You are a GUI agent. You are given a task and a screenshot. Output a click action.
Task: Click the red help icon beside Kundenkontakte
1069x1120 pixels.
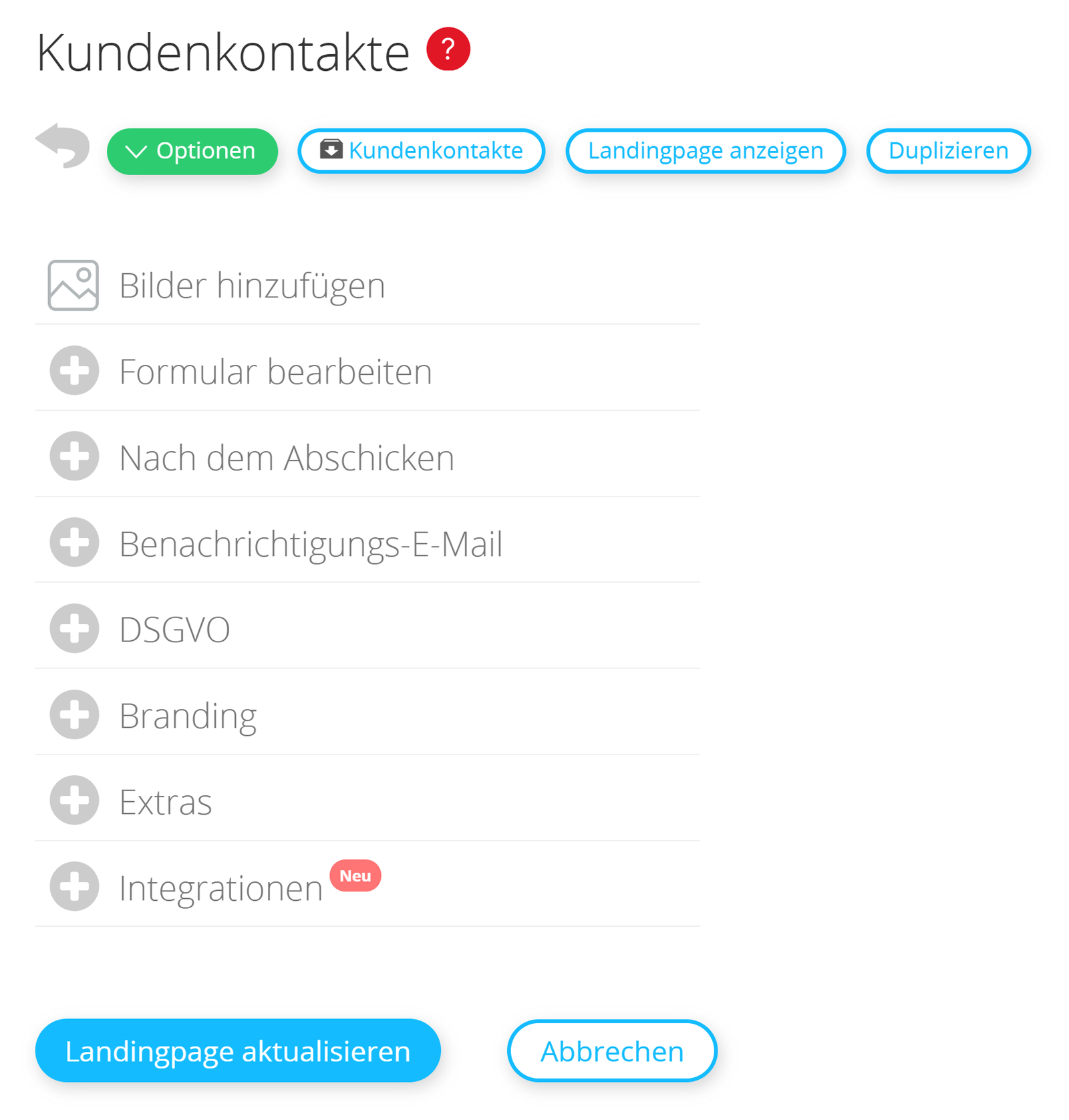coord(450,48)
